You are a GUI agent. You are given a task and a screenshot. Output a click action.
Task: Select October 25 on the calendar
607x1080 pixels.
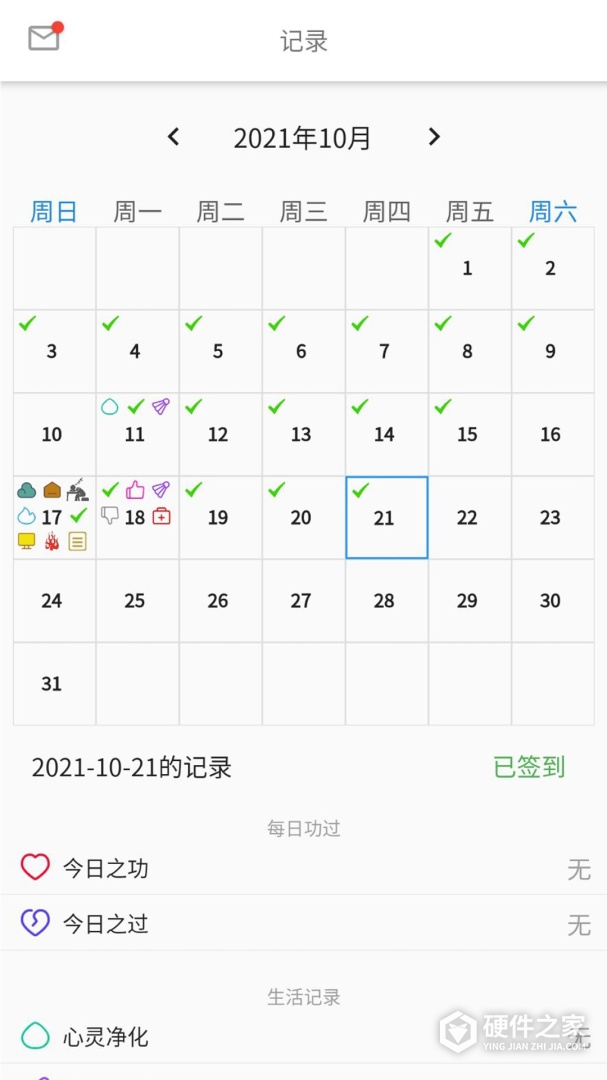point(137,600)
